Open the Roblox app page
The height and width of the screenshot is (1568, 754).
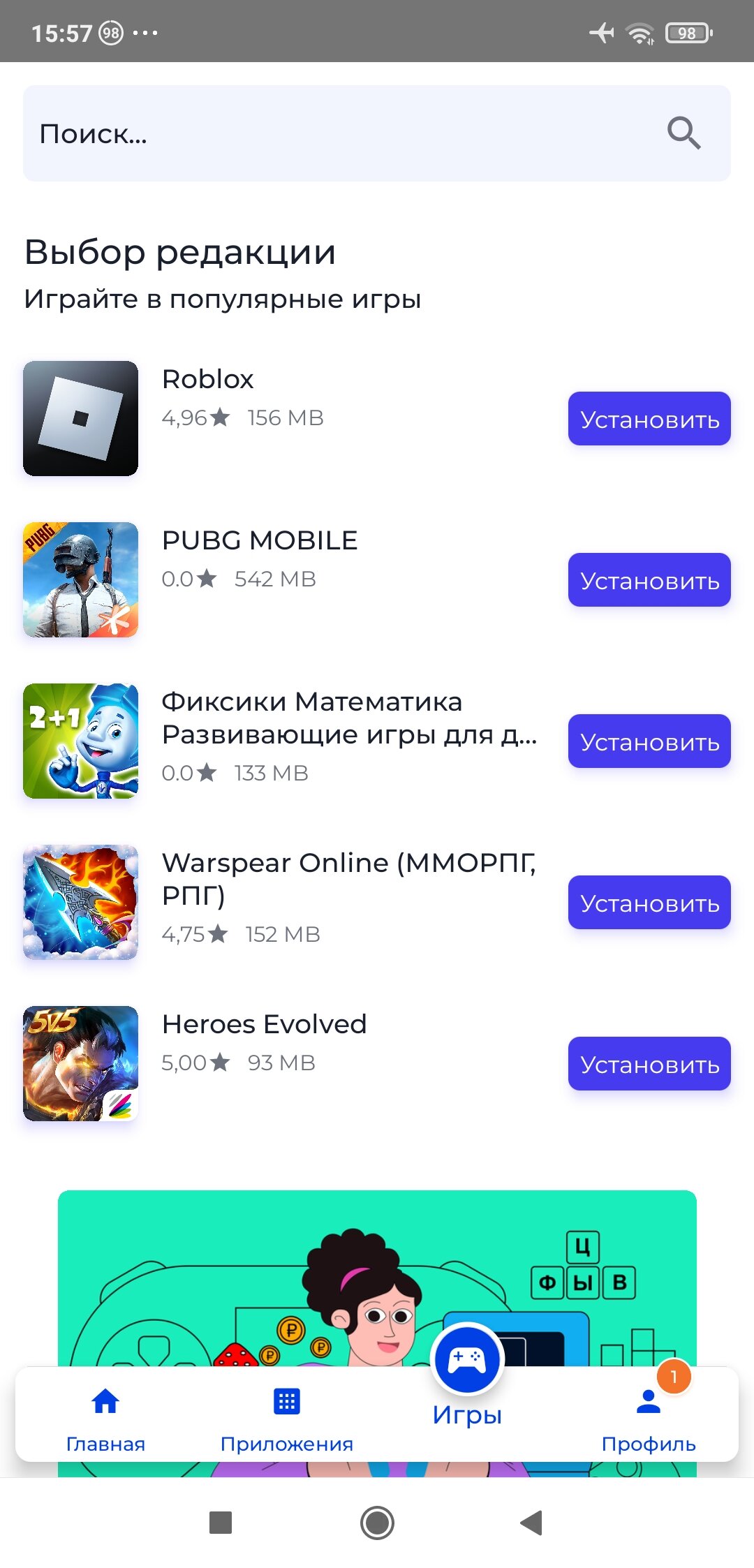tap(207, 379)
